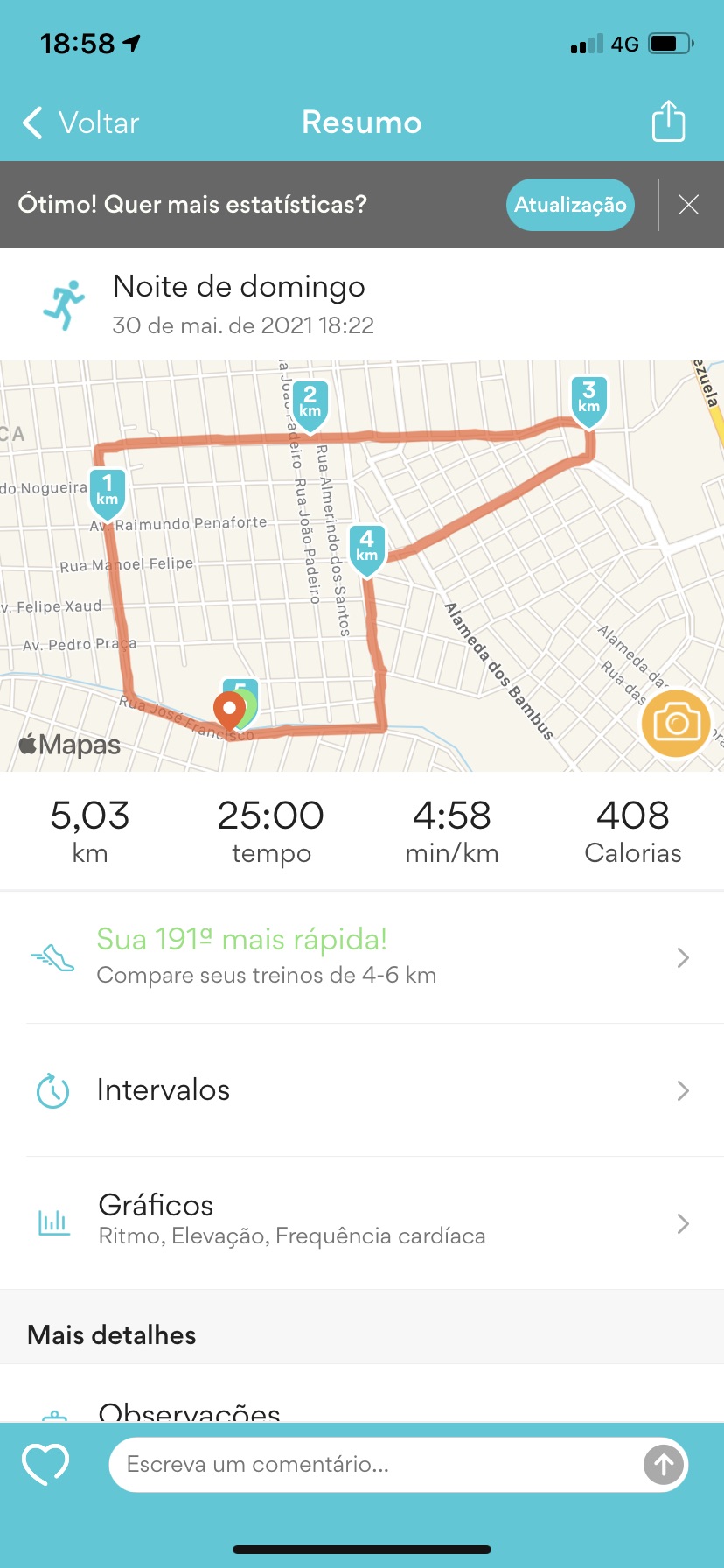The width and height of the screenshot is (724, 1568).
Task: Share this run summary
Action: [x=668, y=121]
